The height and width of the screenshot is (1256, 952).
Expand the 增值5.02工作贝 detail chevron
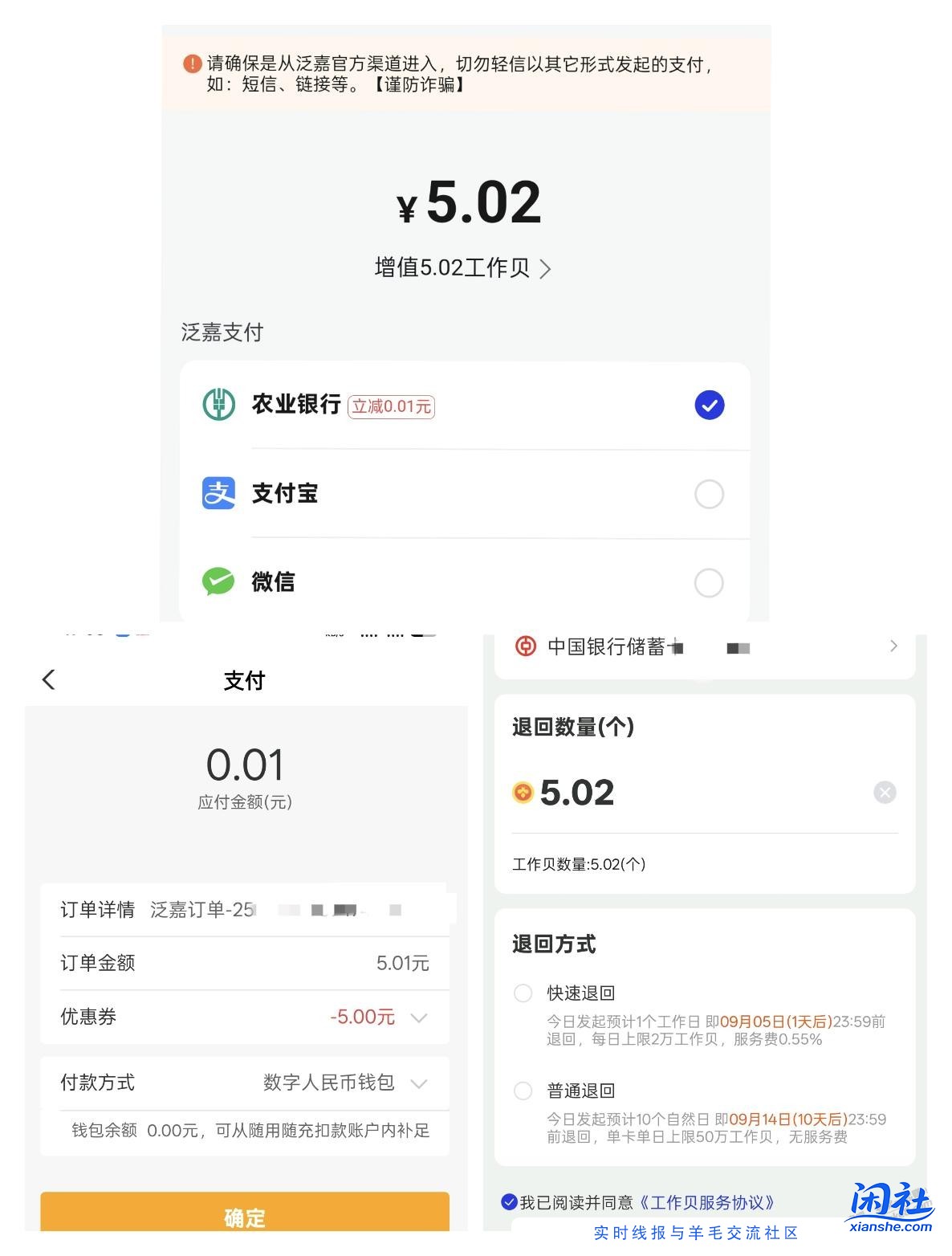pos(549,270)
